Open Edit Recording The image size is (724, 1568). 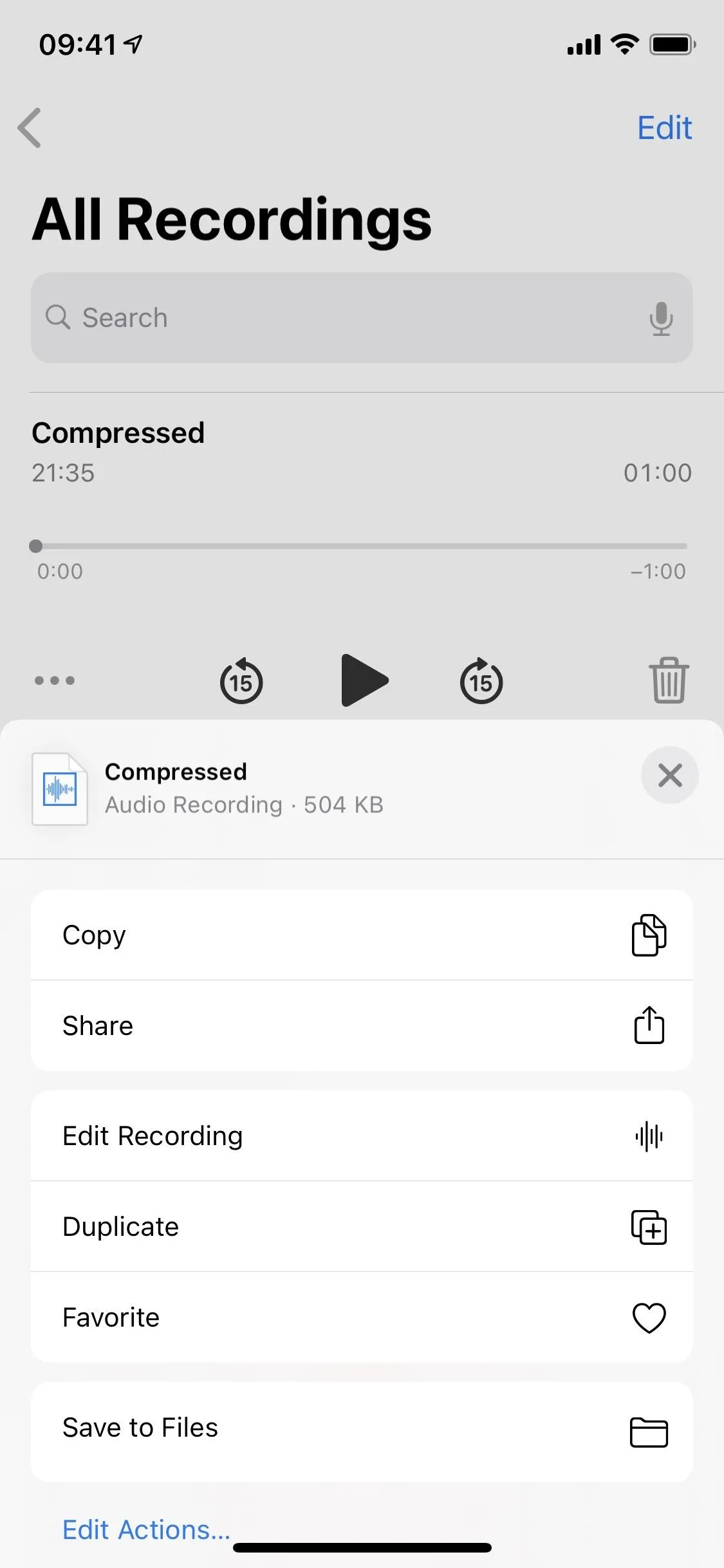pyautogui.click(x=362, y=1135)
